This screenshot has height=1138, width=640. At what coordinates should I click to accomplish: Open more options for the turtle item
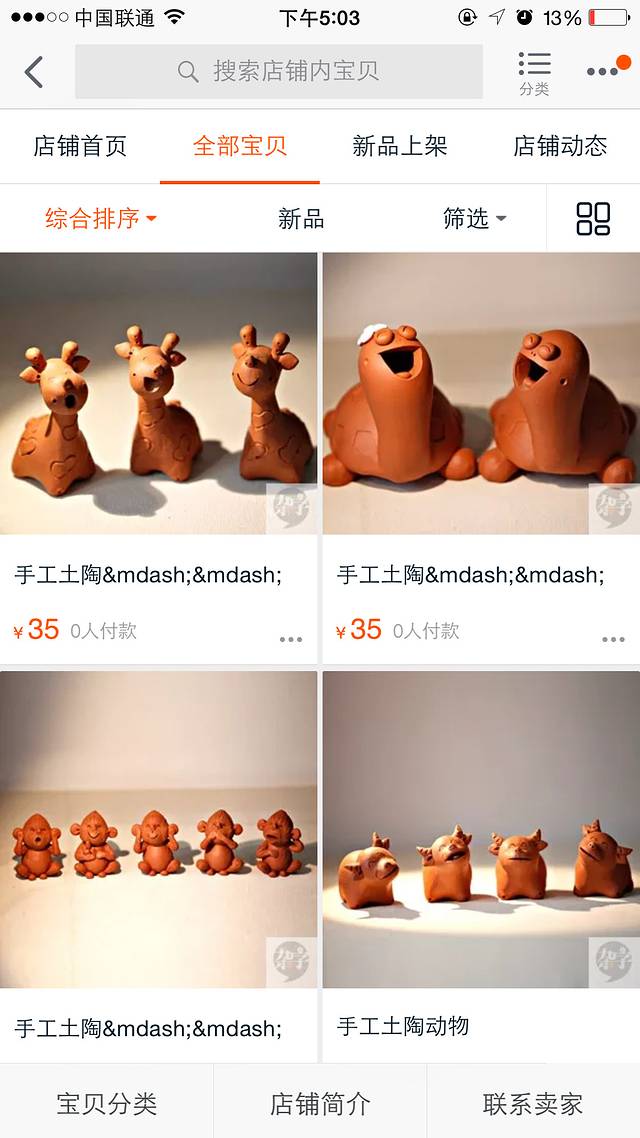pos(613,639)
